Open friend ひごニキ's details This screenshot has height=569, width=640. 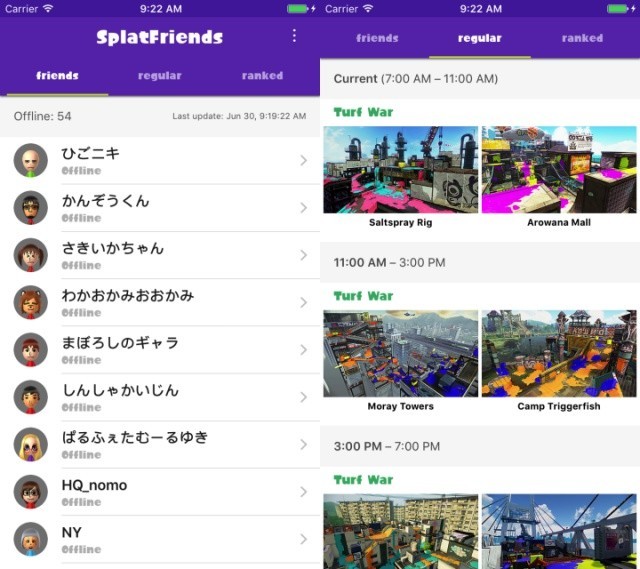click(160, 160)
